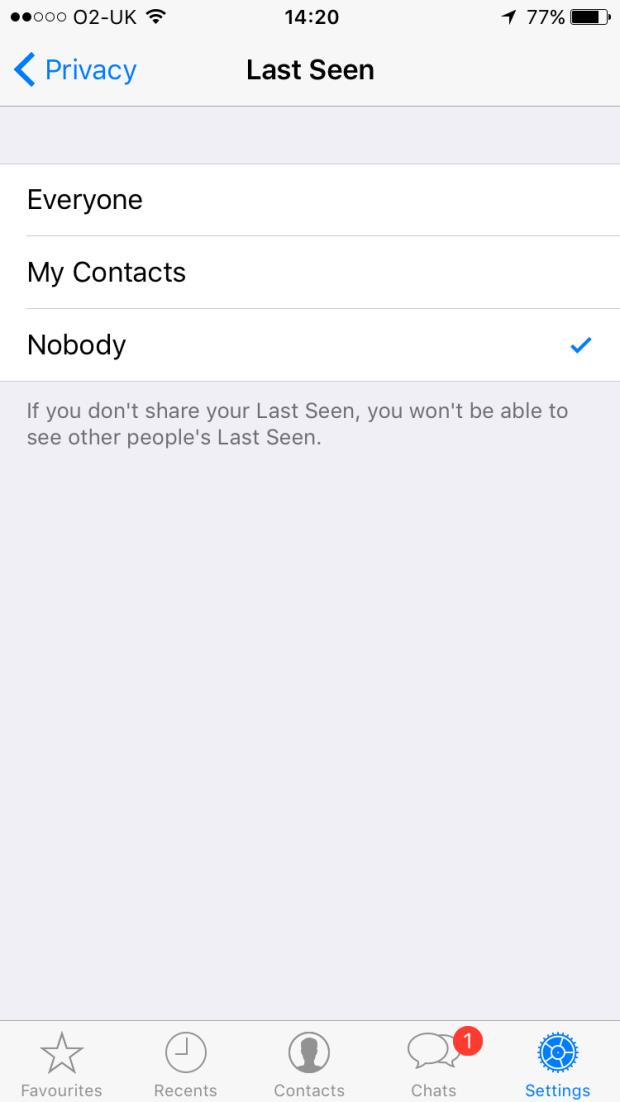Tap the Settings tab

(x=557, y=1064)
